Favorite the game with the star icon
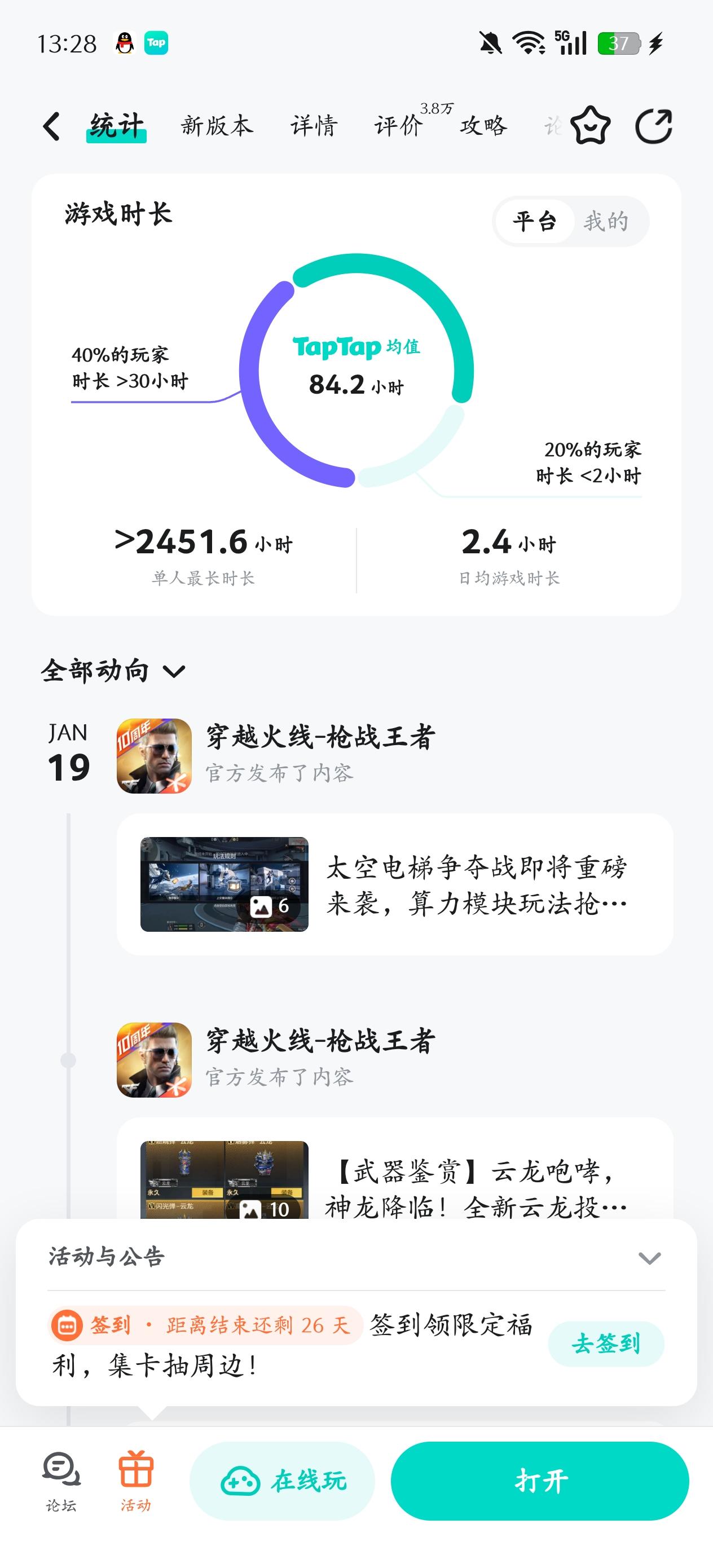The height and width of the screenshot is (1568, 713). coord(590,126)
